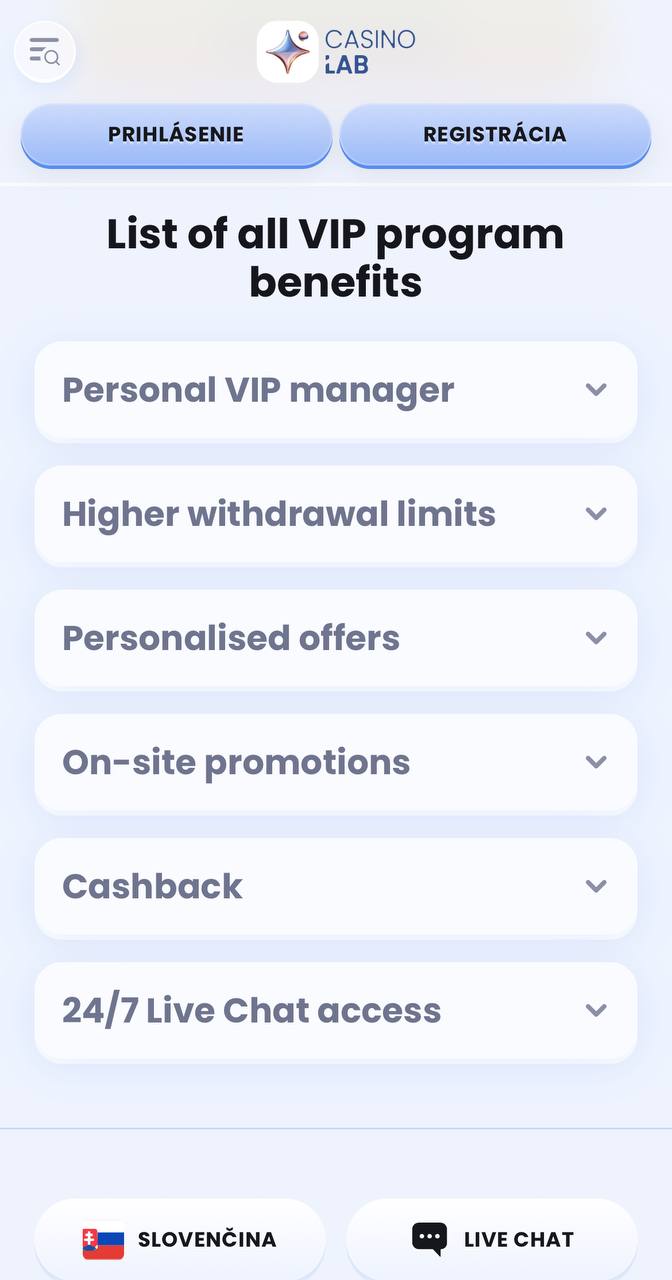
Task: Expand Personalised offers section
Action: coord(336,638)
